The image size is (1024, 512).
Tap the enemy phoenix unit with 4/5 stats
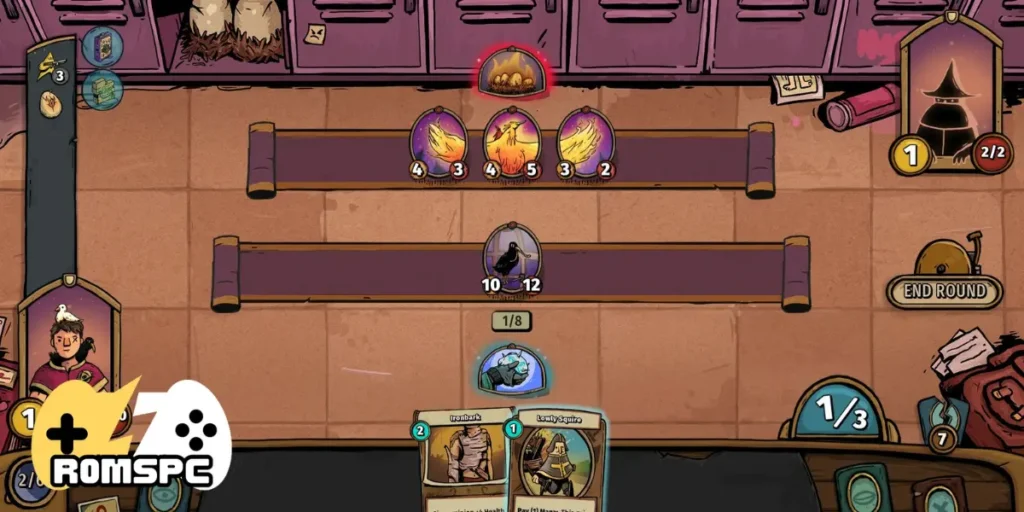pos(511,141)
